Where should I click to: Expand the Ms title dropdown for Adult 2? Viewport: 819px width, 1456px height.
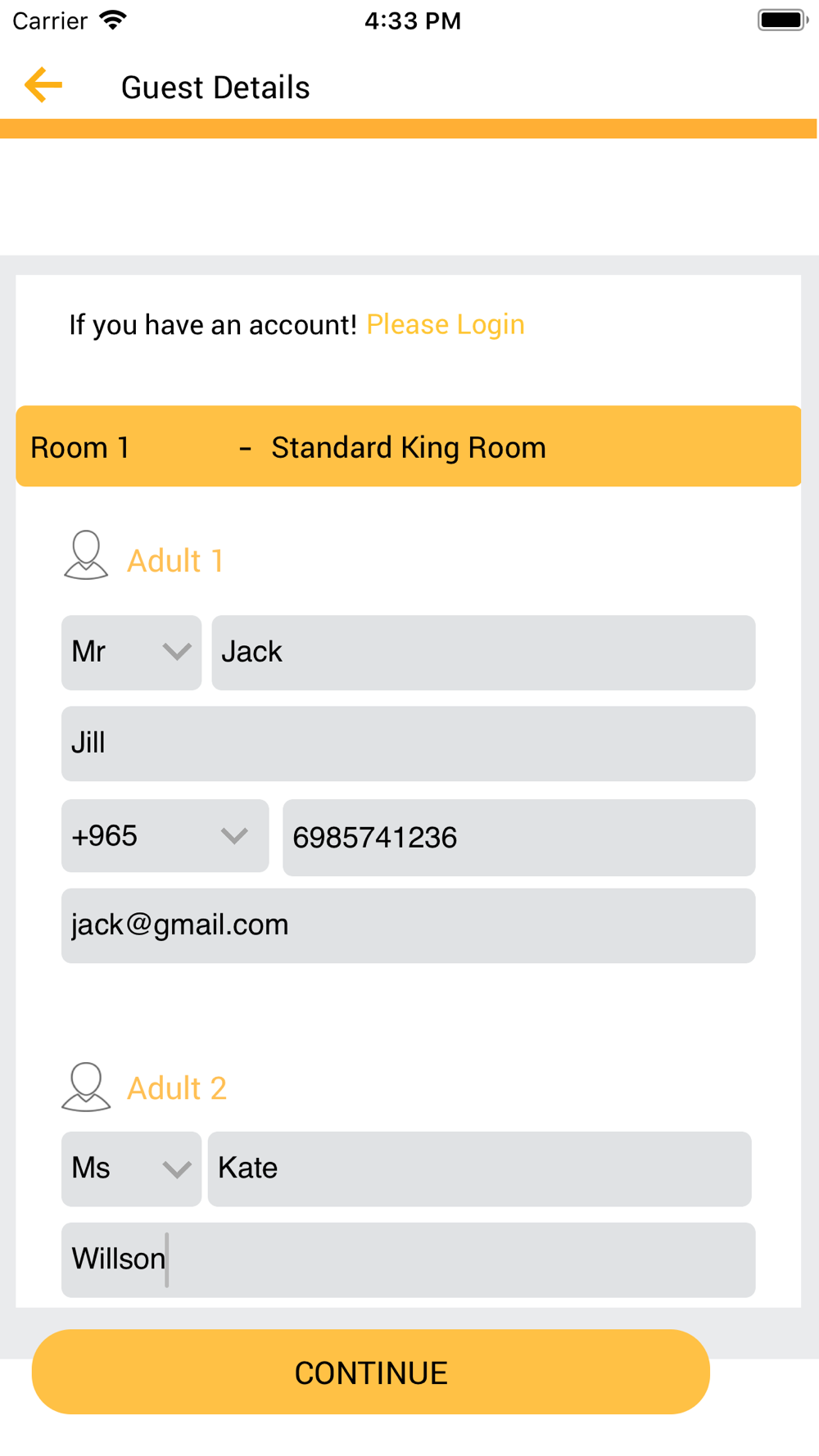(131, 1169)
